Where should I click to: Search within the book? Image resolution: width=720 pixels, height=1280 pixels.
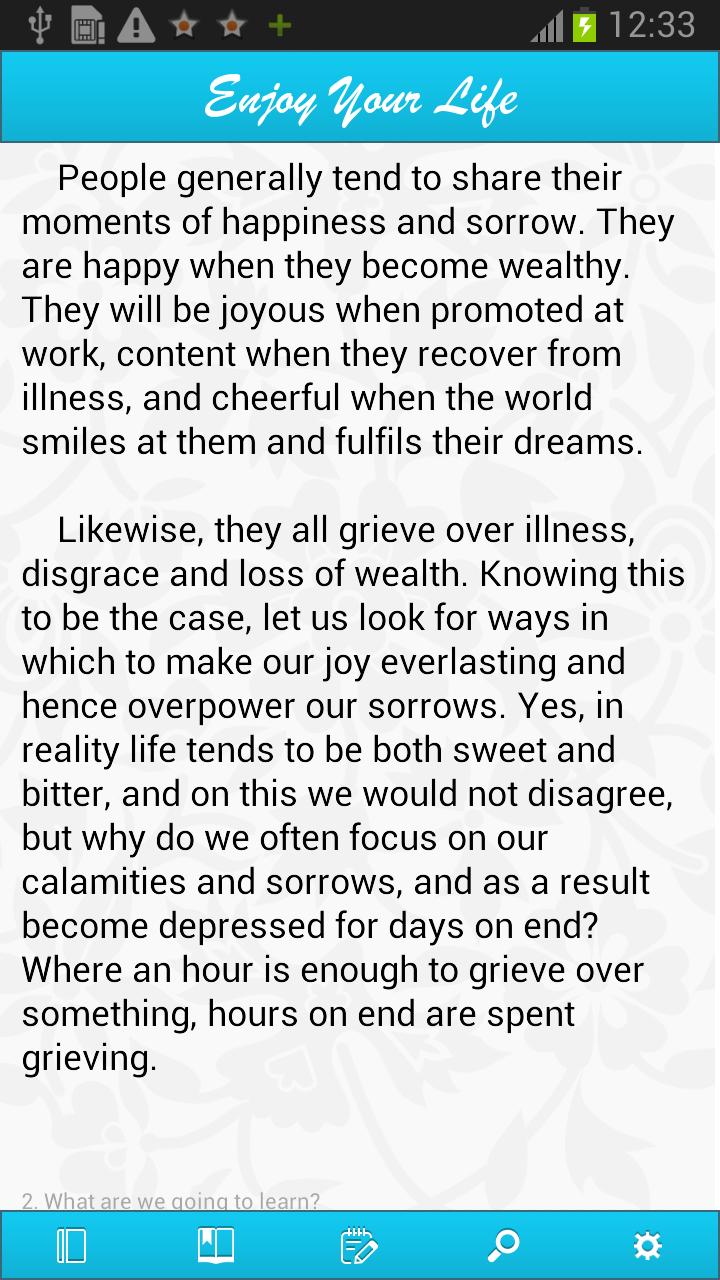pos(503,1245)
